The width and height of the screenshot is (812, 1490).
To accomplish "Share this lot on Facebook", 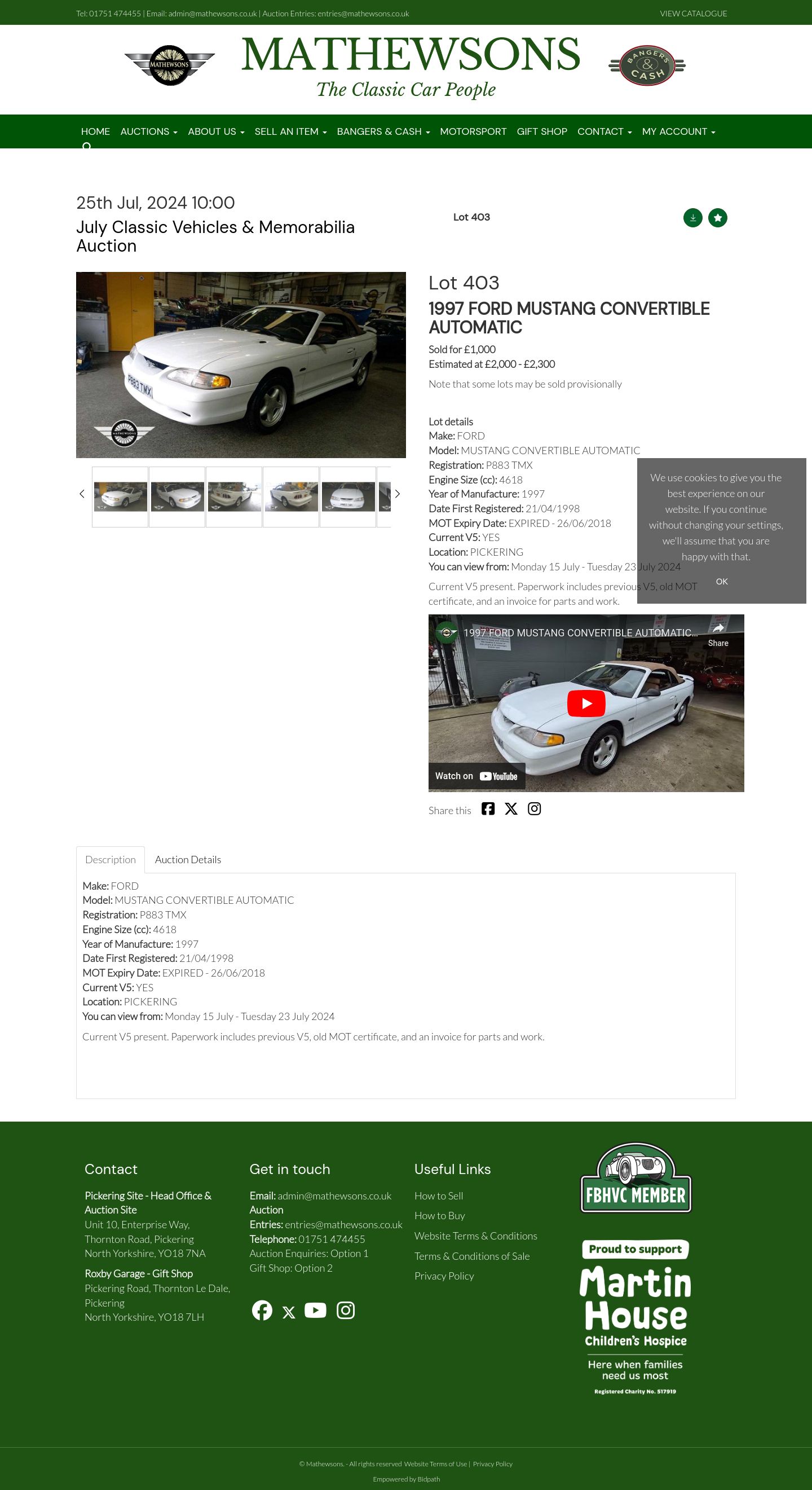I will [x=488, y=809].
